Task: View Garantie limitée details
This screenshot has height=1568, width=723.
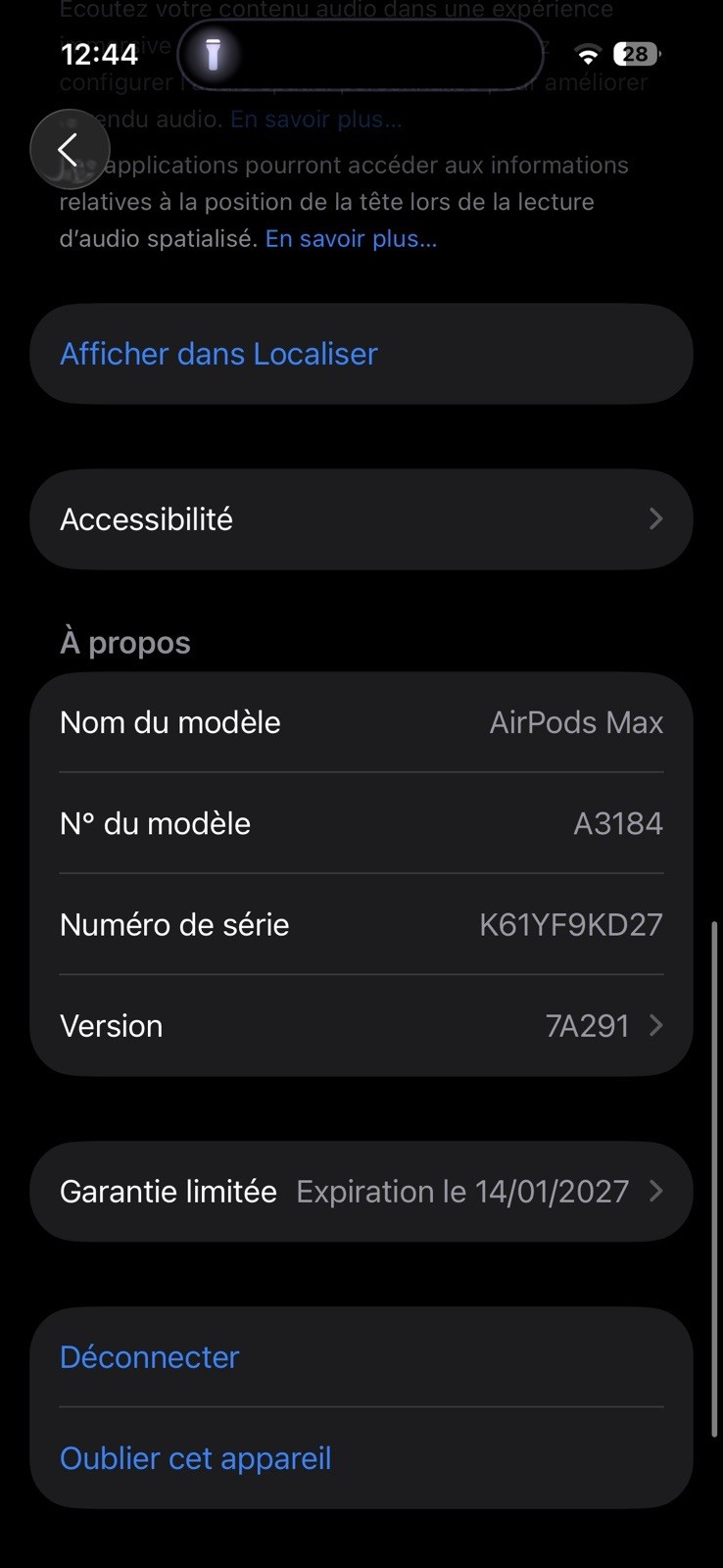Action: (361, 1192)
